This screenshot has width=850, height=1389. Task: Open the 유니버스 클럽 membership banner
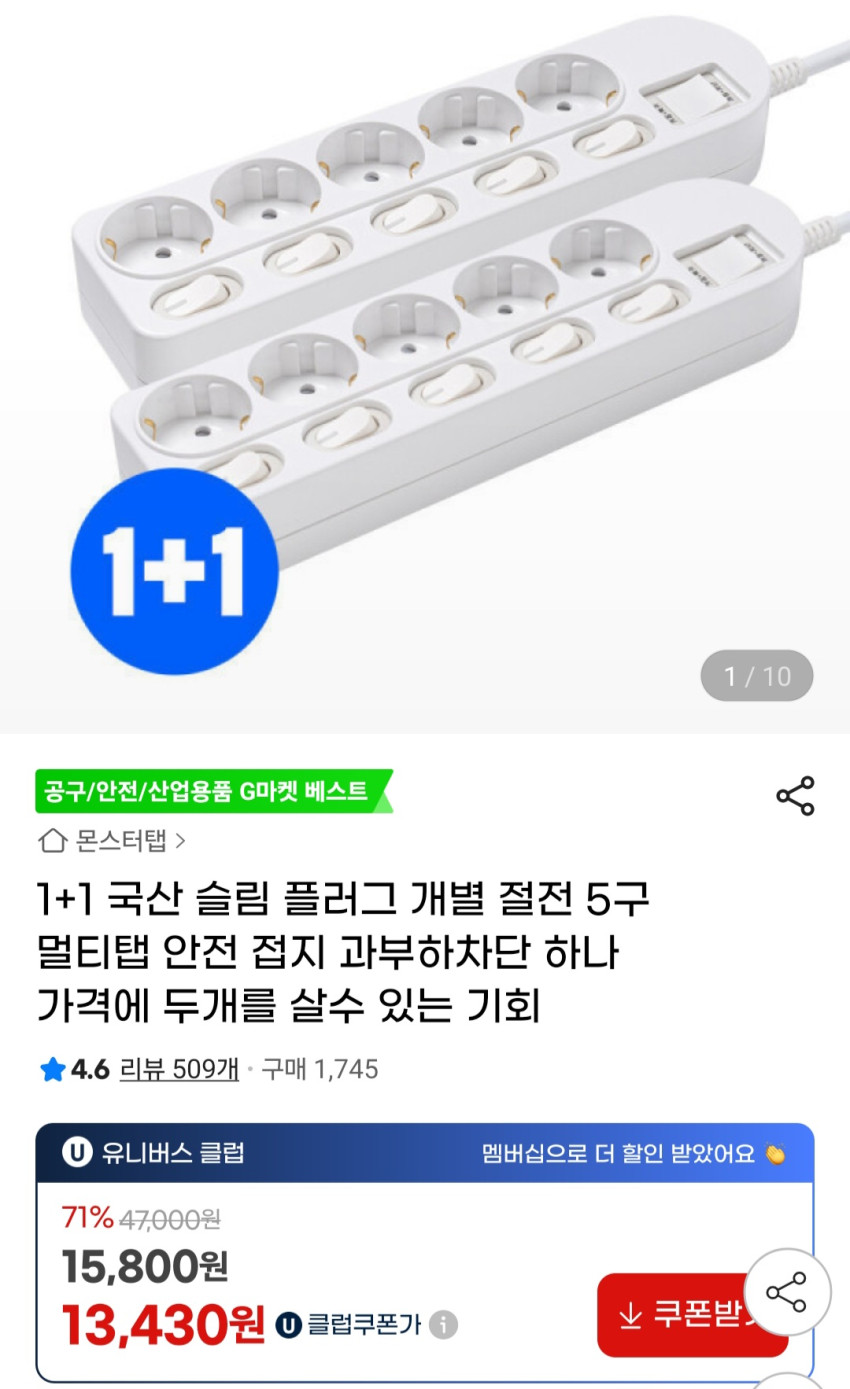[x=425, y=1153]
